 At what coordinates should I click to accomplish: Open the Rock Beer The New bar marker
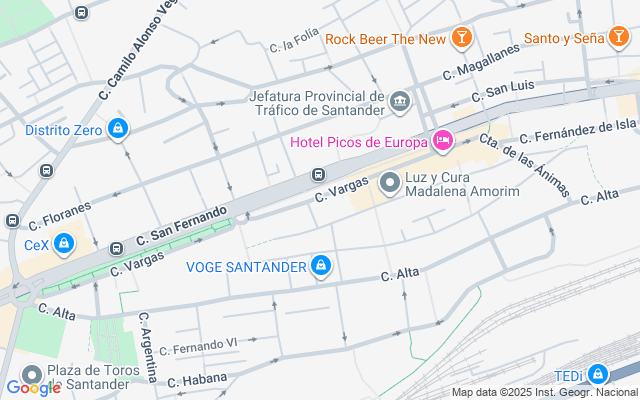461,39
